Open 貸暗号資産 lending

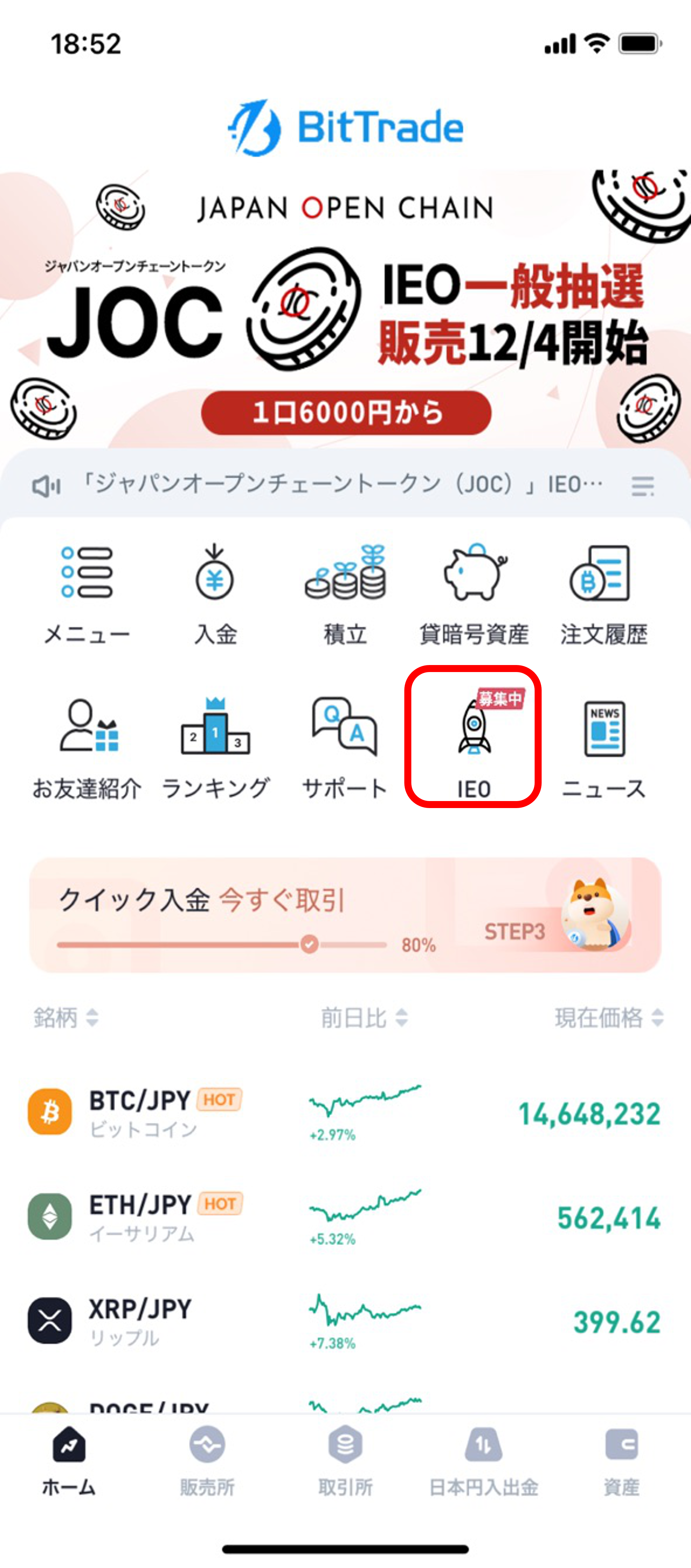click(474, 593)
